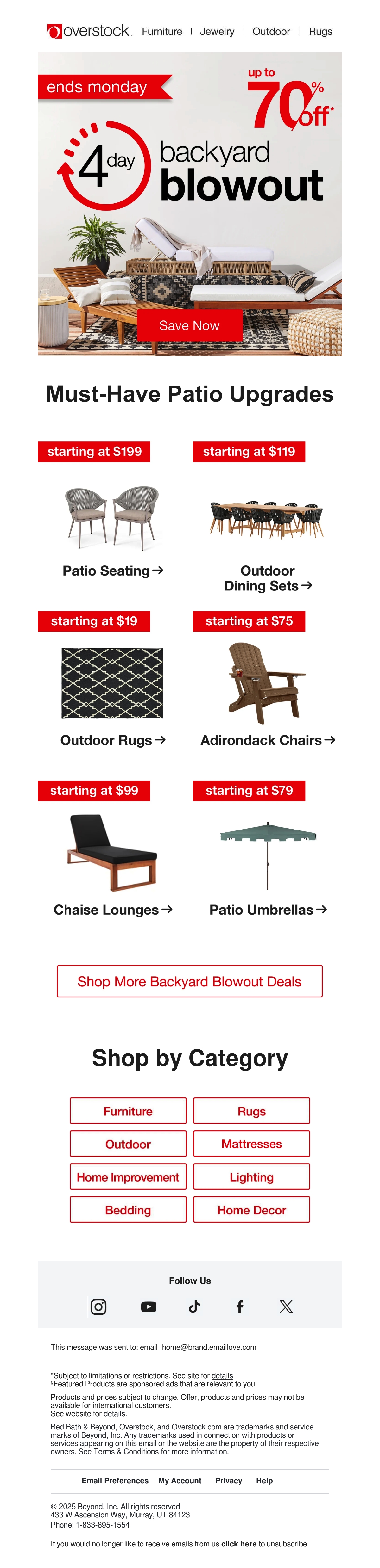Viewport: 380px width, 1568px height.
Task: Tap Shop More Backyard Blowout Deals
Action: 190,981
